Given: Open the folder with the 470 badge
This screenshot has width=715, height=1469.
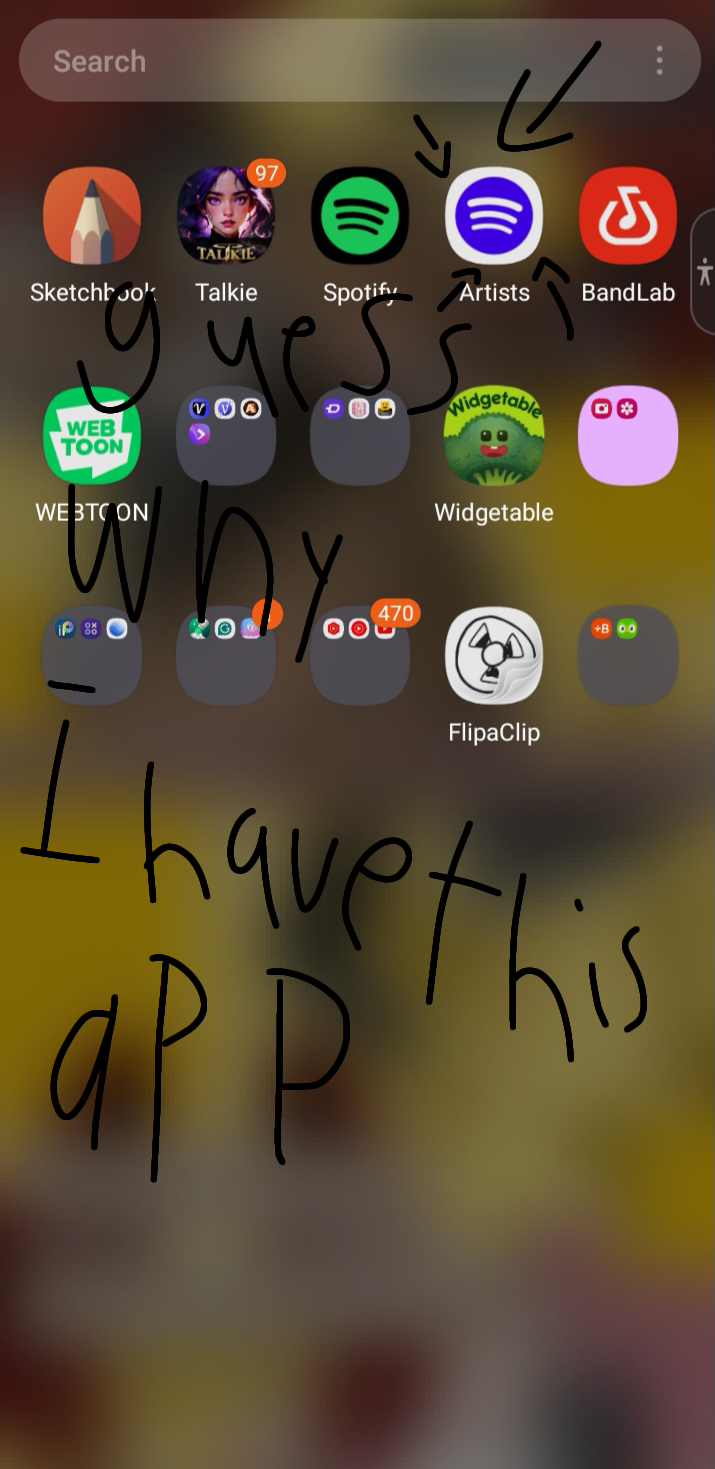Looking at the screenshot, I should [360, 655].
